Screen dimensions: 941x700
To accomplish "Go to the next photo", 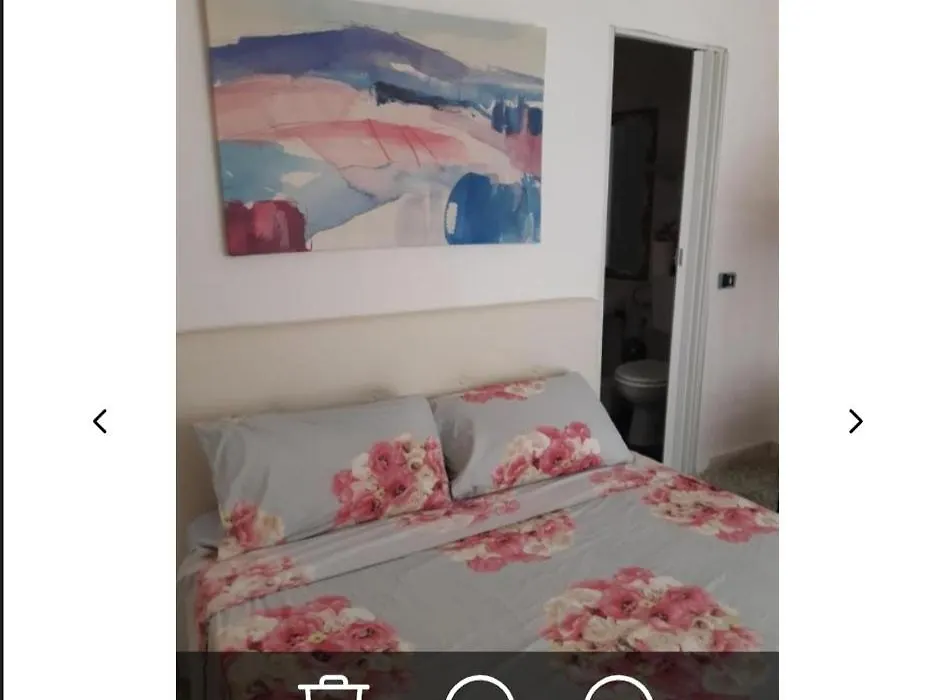I will pyautogui.click(x=855, y=422).
